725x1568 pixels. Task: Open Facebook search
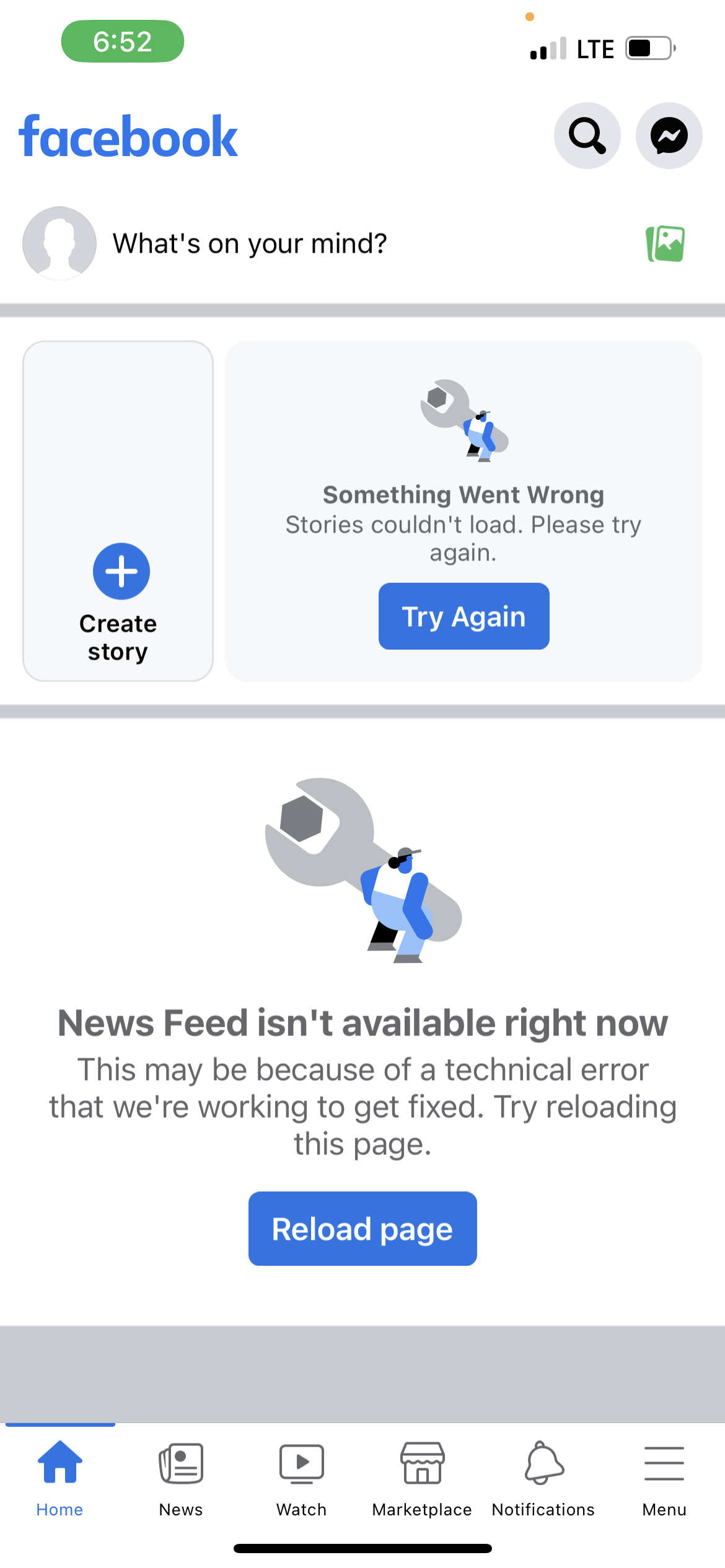point(587,136)
